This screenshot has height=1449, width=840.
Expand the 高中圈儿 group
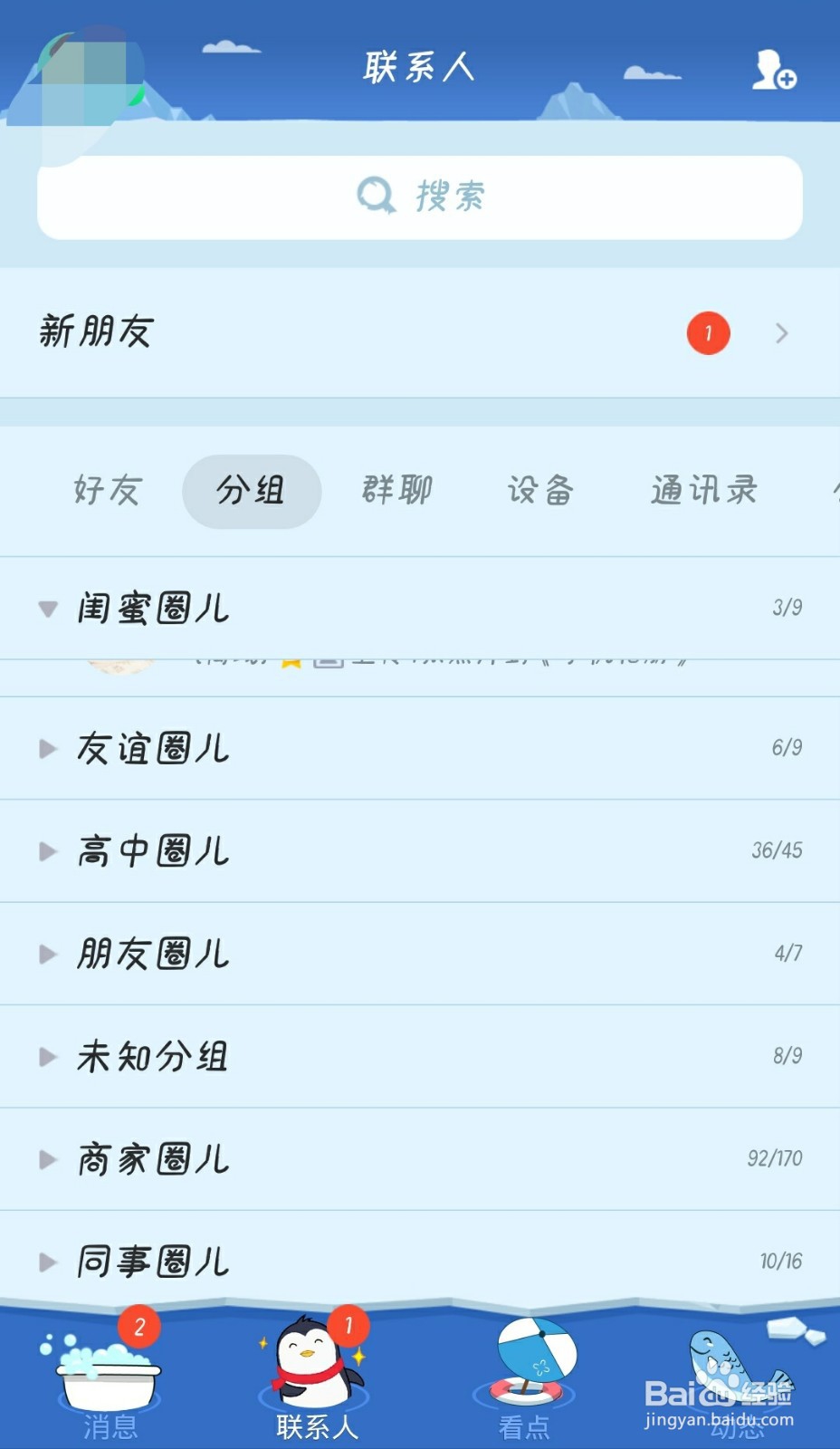48,850
